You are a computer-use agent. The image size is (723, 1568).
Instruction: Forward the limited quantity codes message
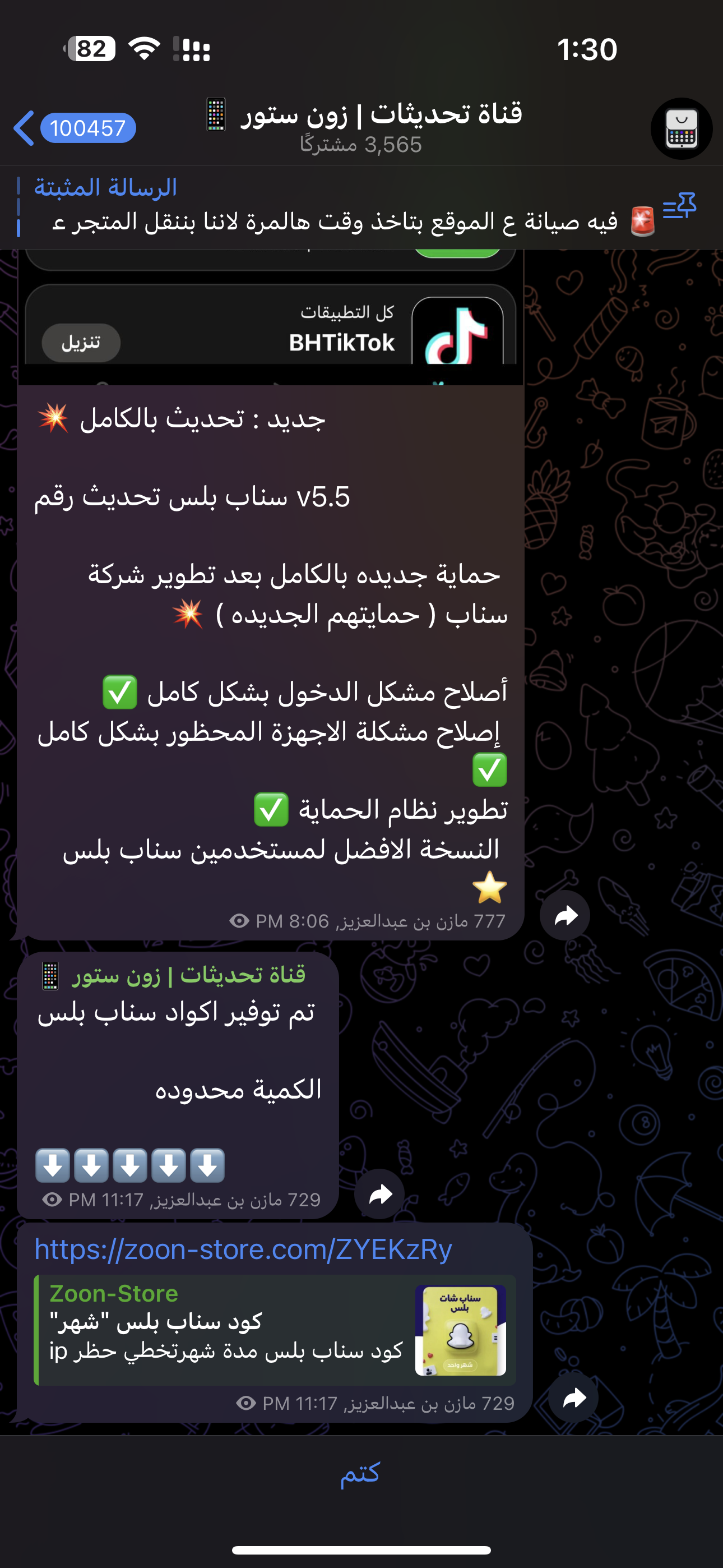coord(380,1195)
